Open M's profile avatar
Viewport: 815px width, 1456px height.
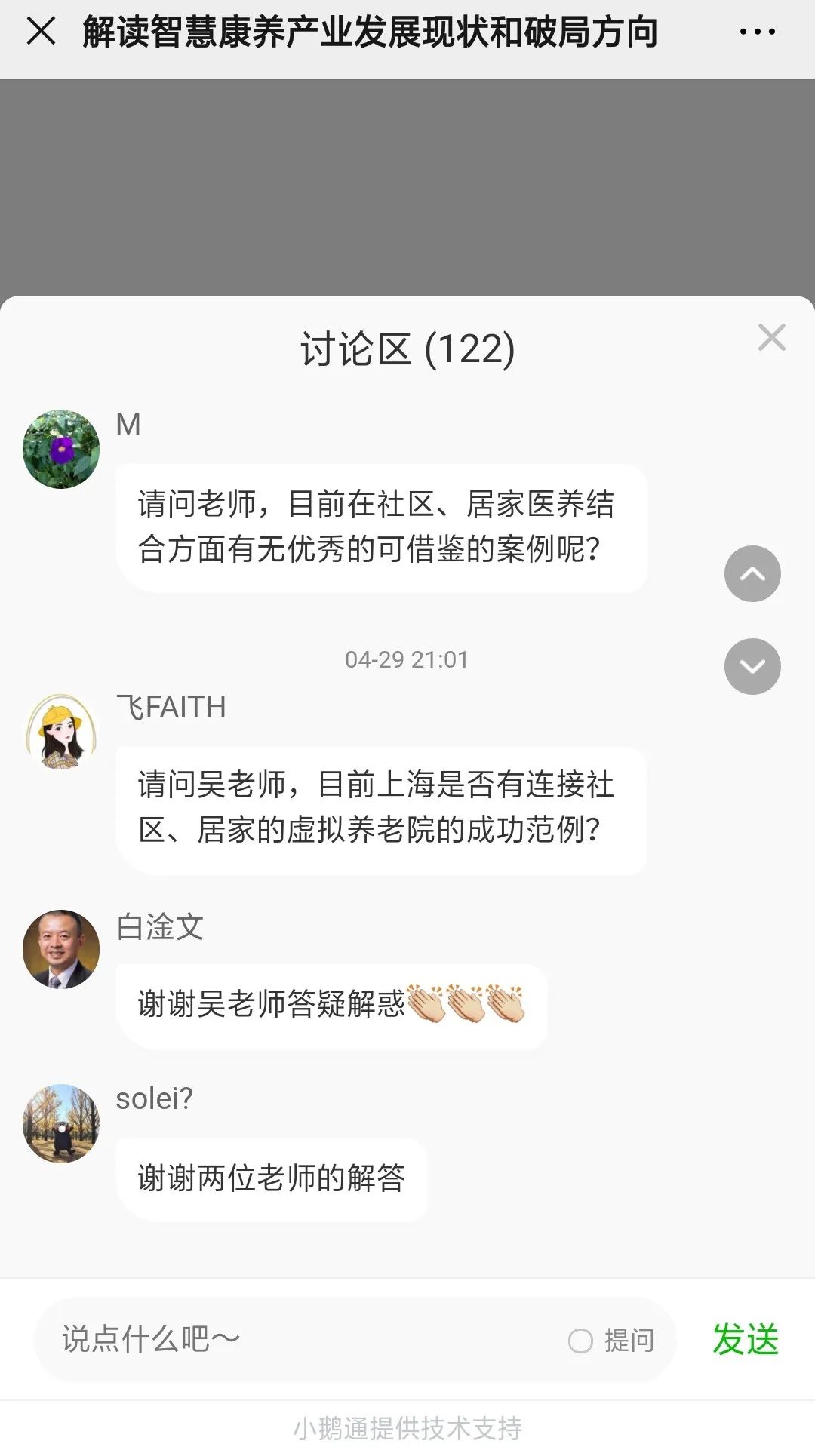(61, 450)
